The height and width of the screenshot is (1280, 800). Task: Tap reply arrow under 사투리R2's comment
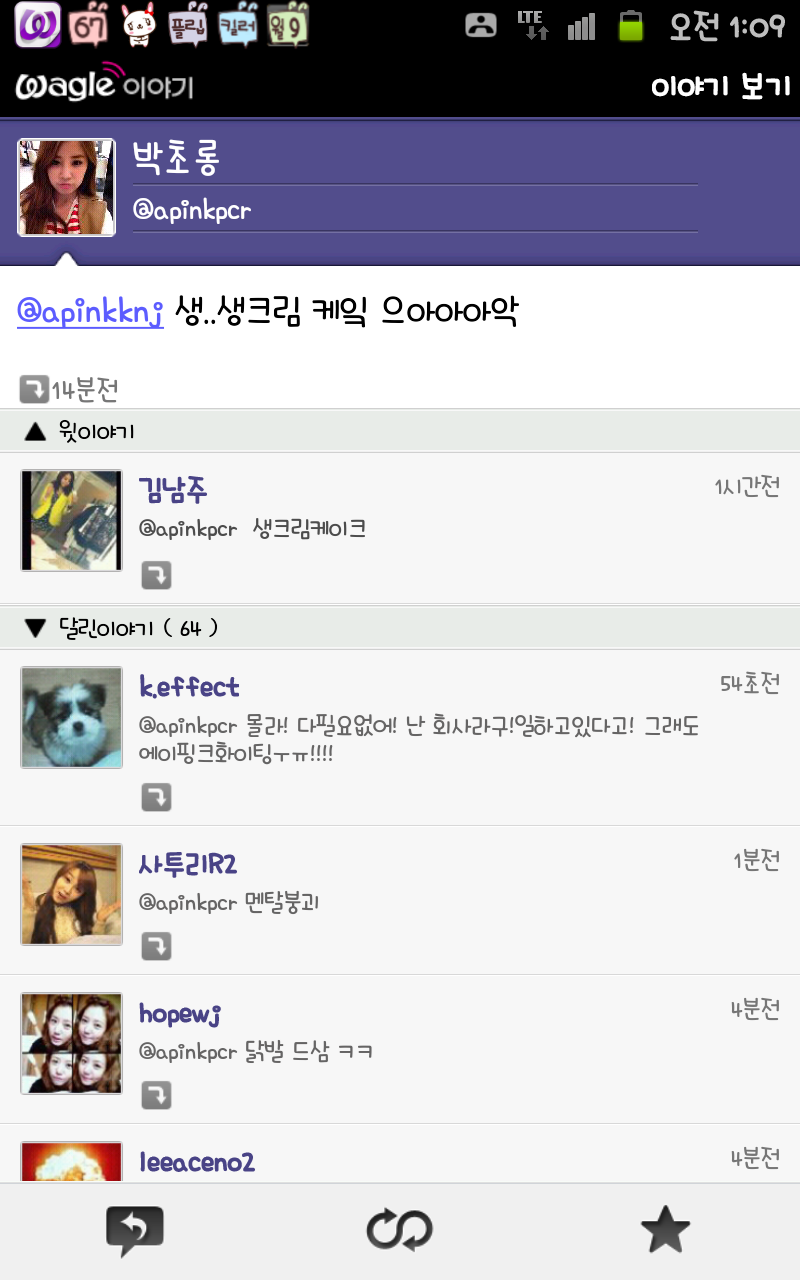[156, 946]
